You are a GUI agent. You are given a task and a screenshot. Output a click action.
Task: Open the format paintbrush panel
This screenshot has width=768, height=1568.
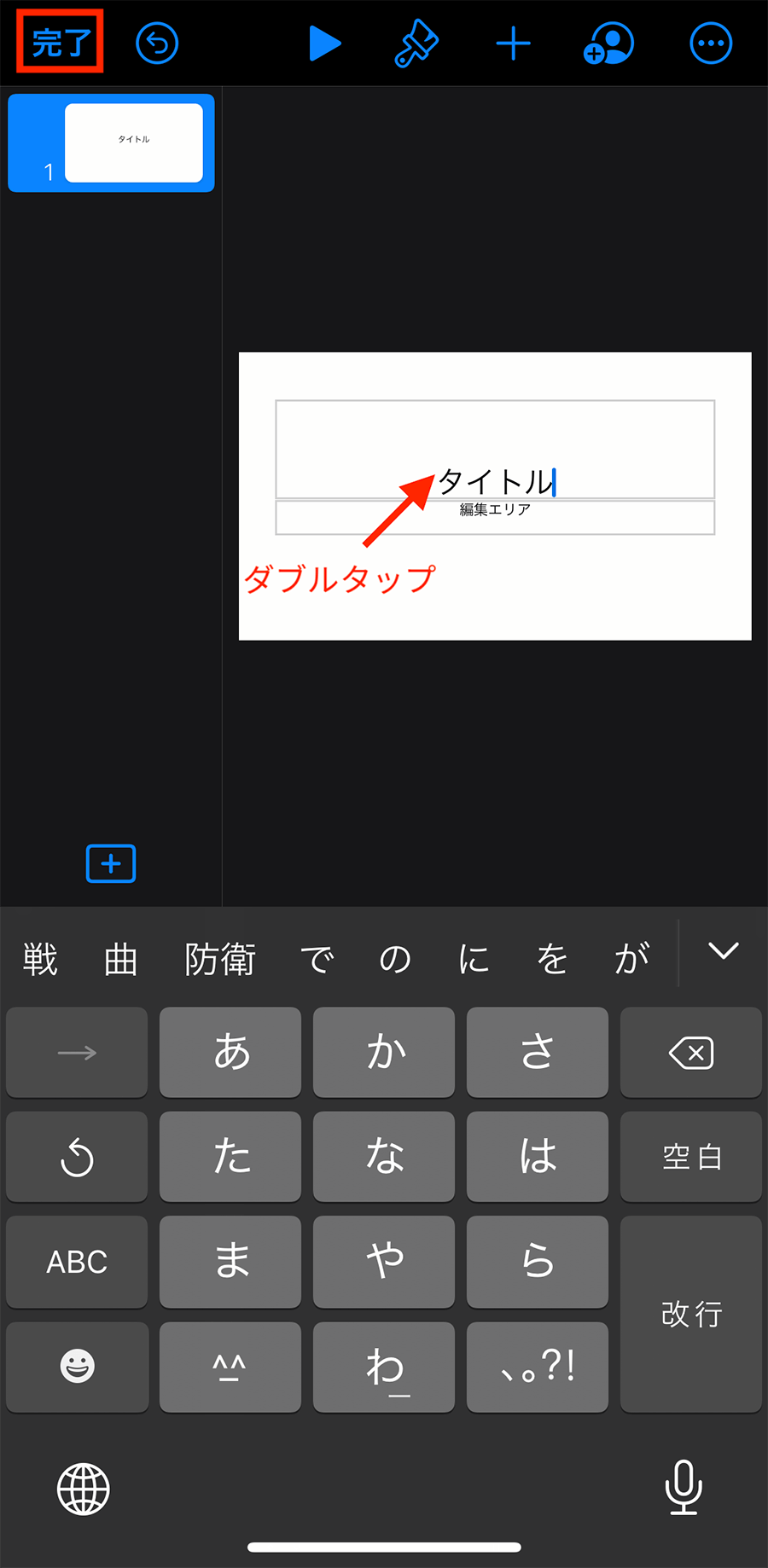(416, 43)
